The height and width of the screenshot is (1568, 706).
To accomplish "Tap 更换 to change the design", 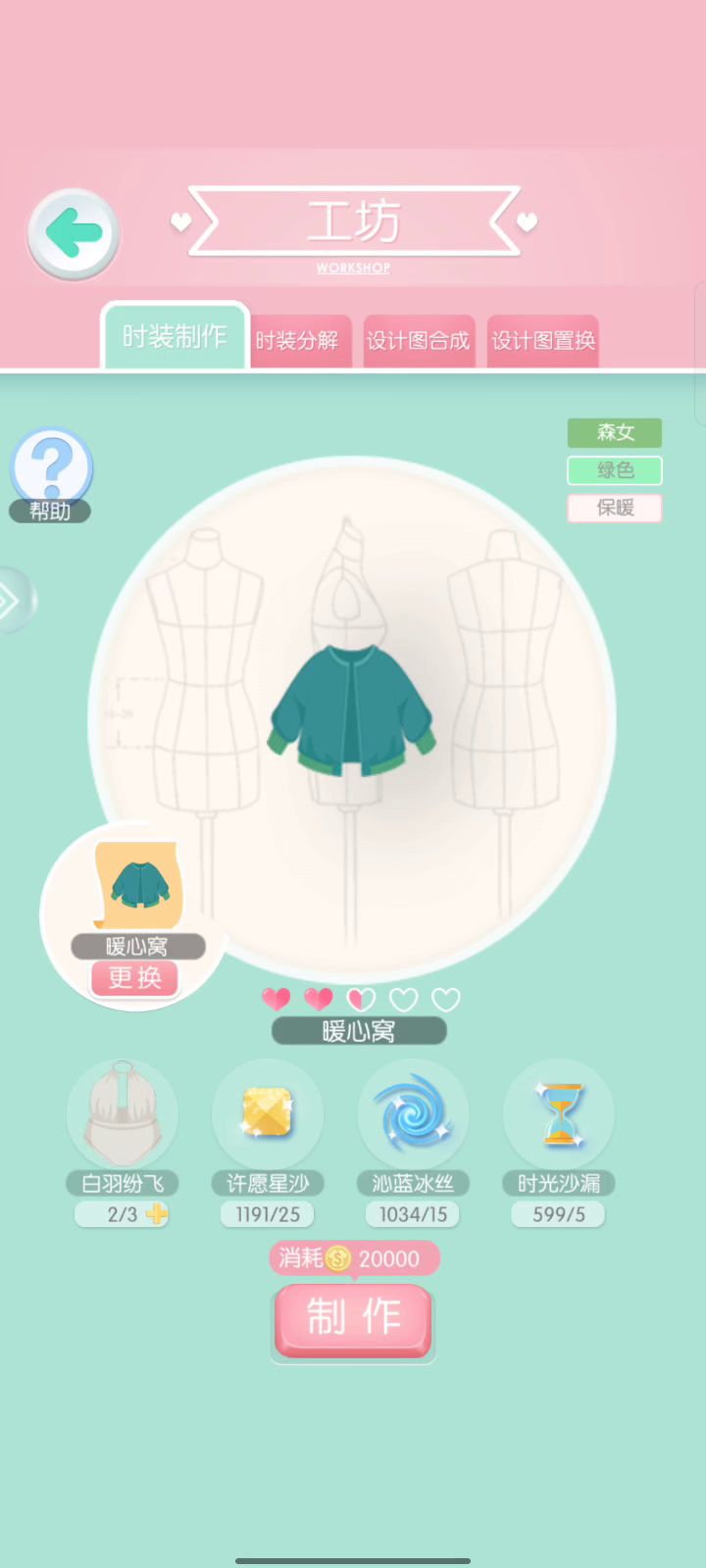I will (x=134, y=977).
